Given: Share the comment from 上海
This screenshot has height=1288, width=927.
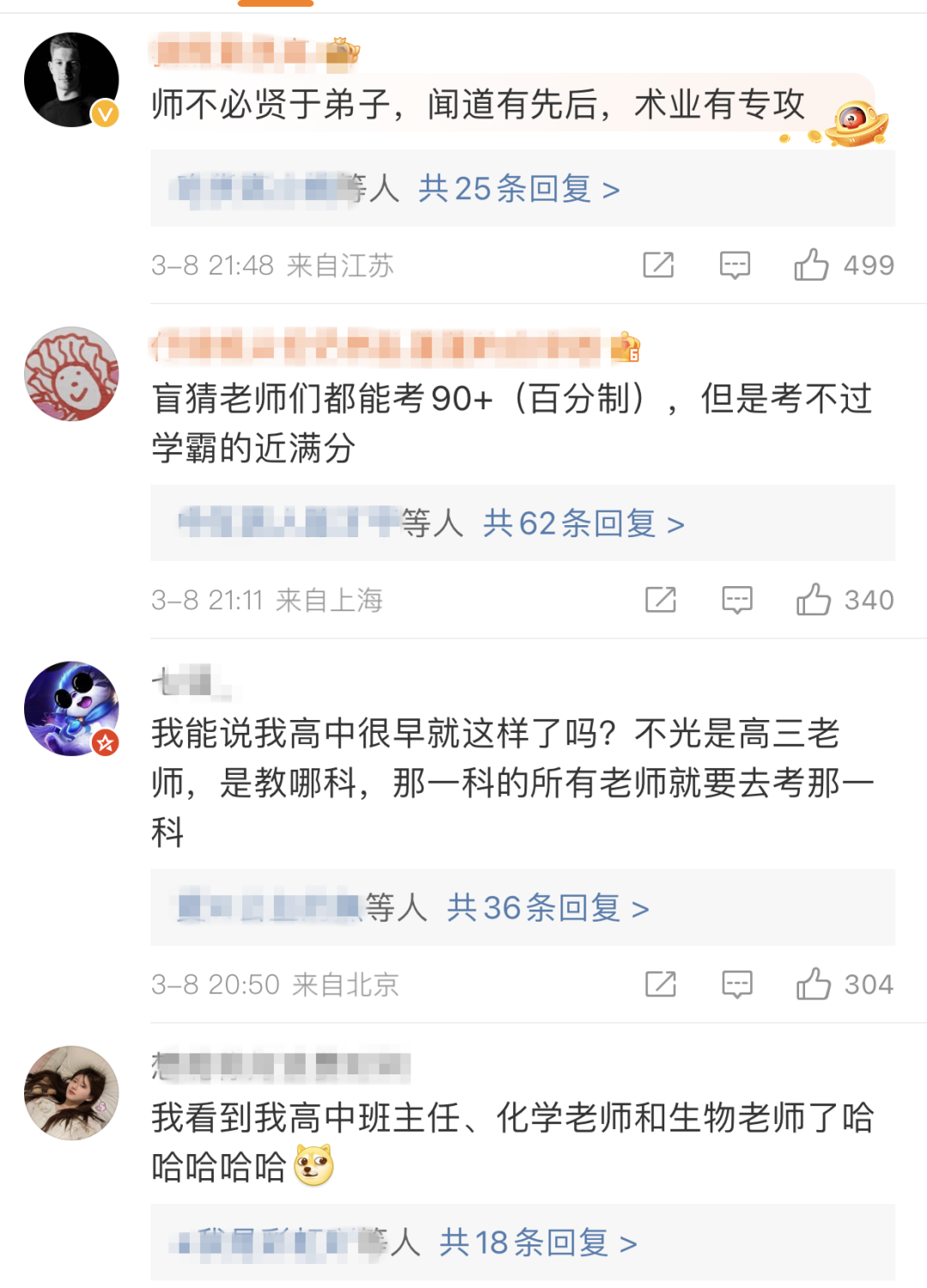Looking at the screenshot, I should (660, 600).
